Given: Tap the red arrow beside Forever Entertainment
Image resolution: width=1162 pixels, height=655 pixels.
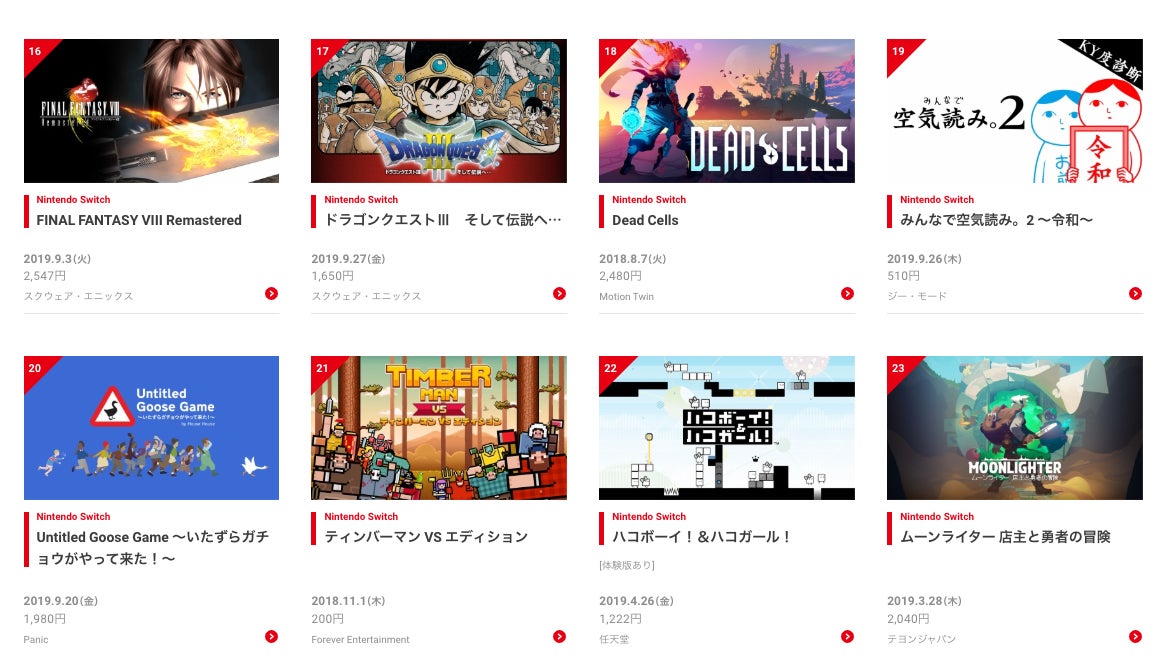Looking at the screenshot, I should 559,636.
